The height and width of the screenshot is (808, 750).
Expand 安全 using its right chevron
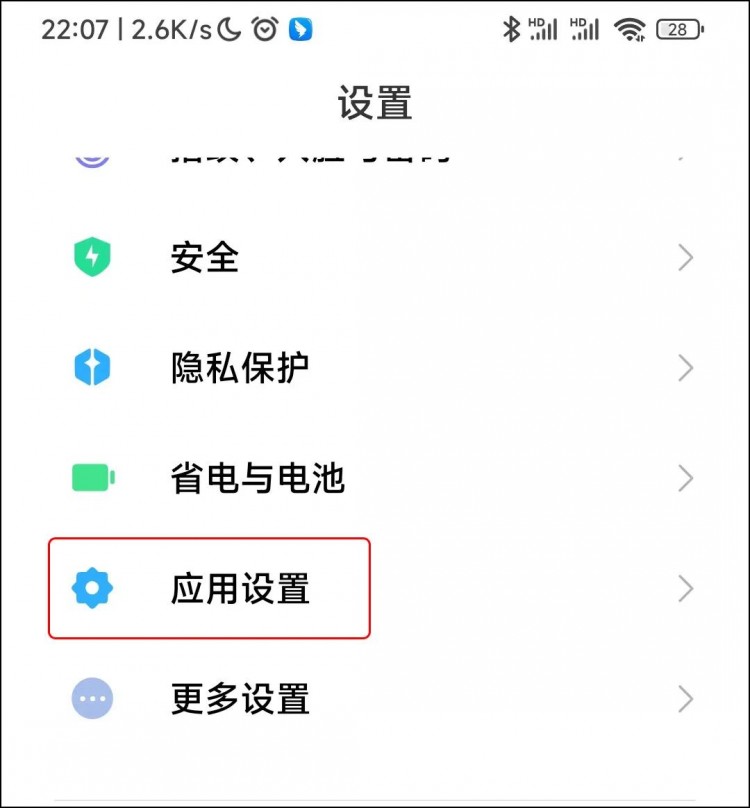click(x=685, y=258)
